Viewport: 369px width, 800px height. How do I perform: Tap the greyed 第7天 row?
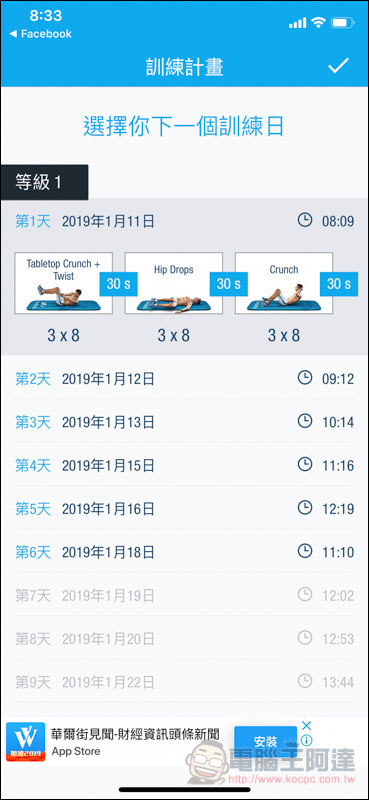coord(184,595)
